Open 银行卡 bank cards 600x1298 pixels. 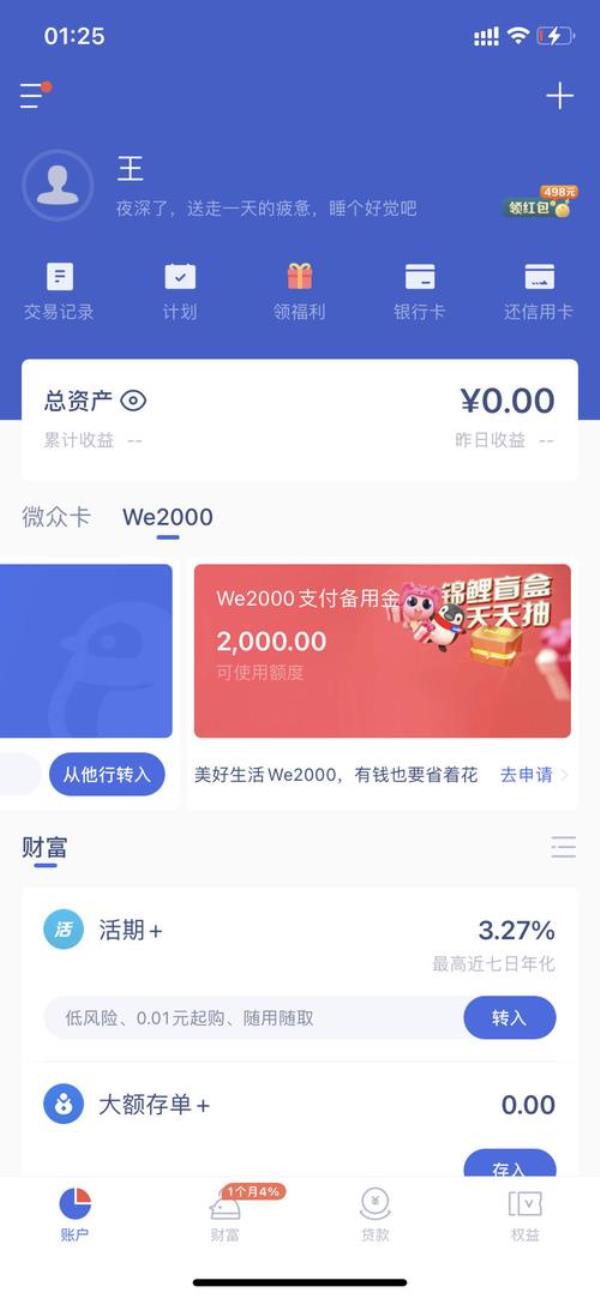pyautogui.click(x=419, y=290)
